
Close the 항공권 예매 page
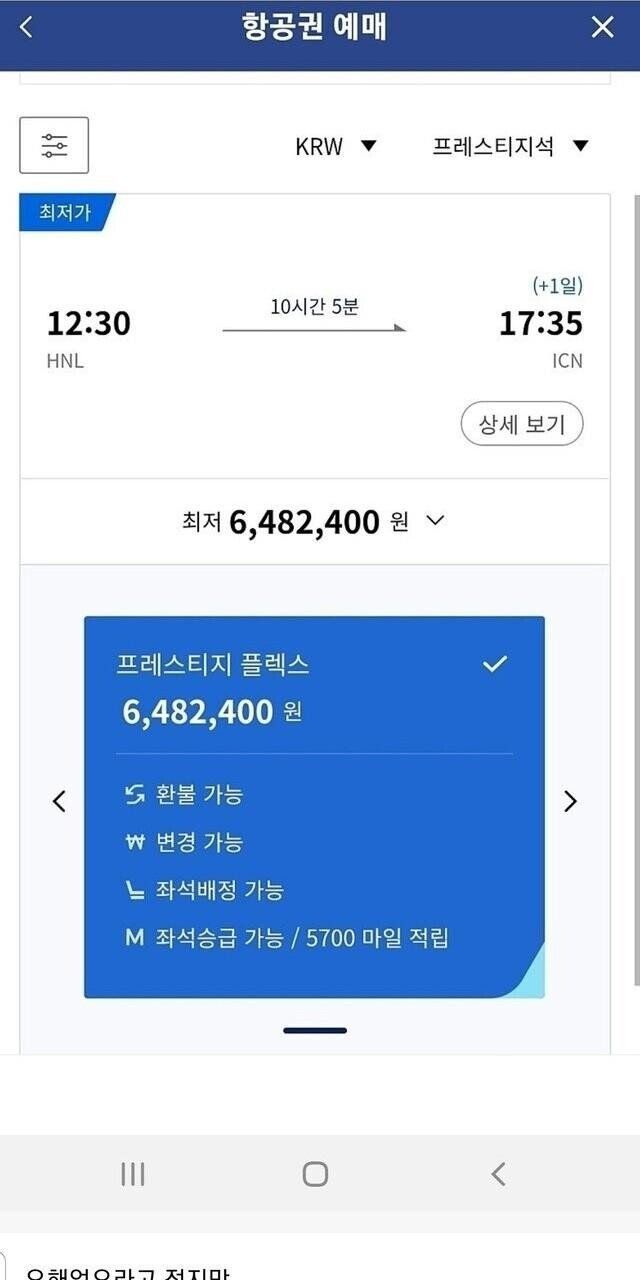pyautogui.click(x=602, y=28)
